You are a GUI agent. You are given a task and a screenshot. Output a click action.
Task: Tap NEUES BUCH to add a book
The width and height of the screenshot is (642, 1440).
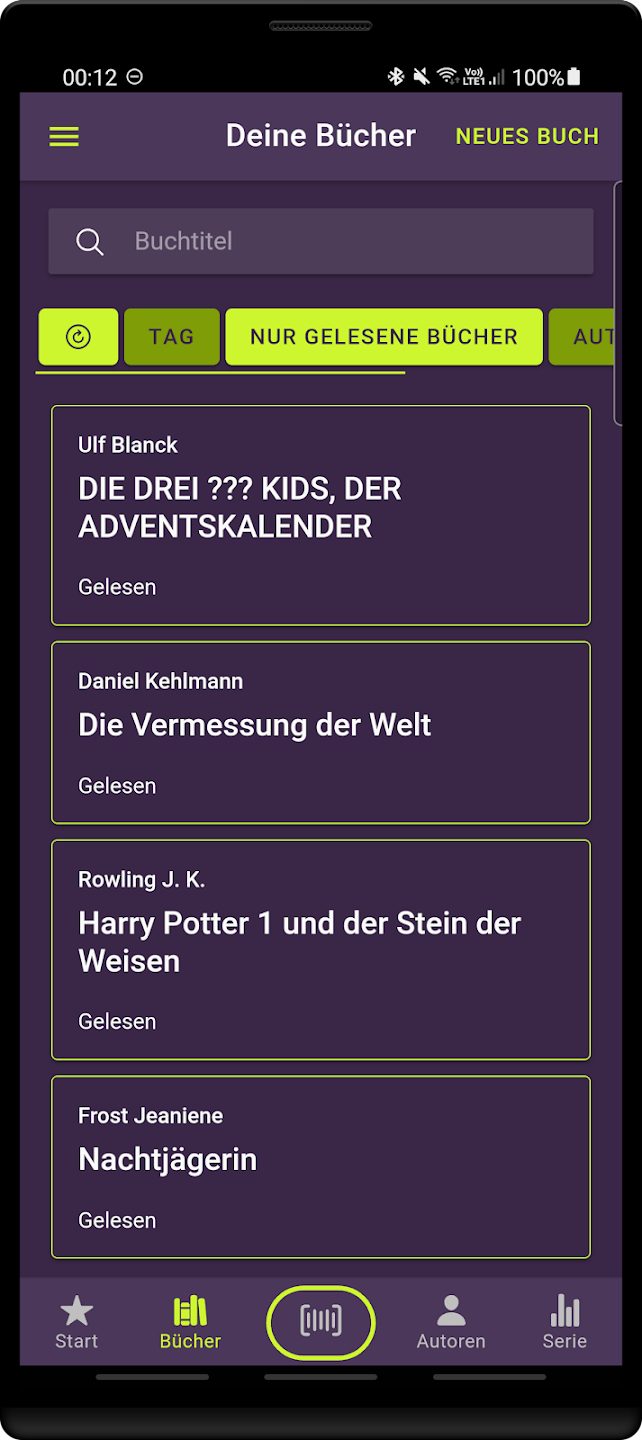point(527,137)
